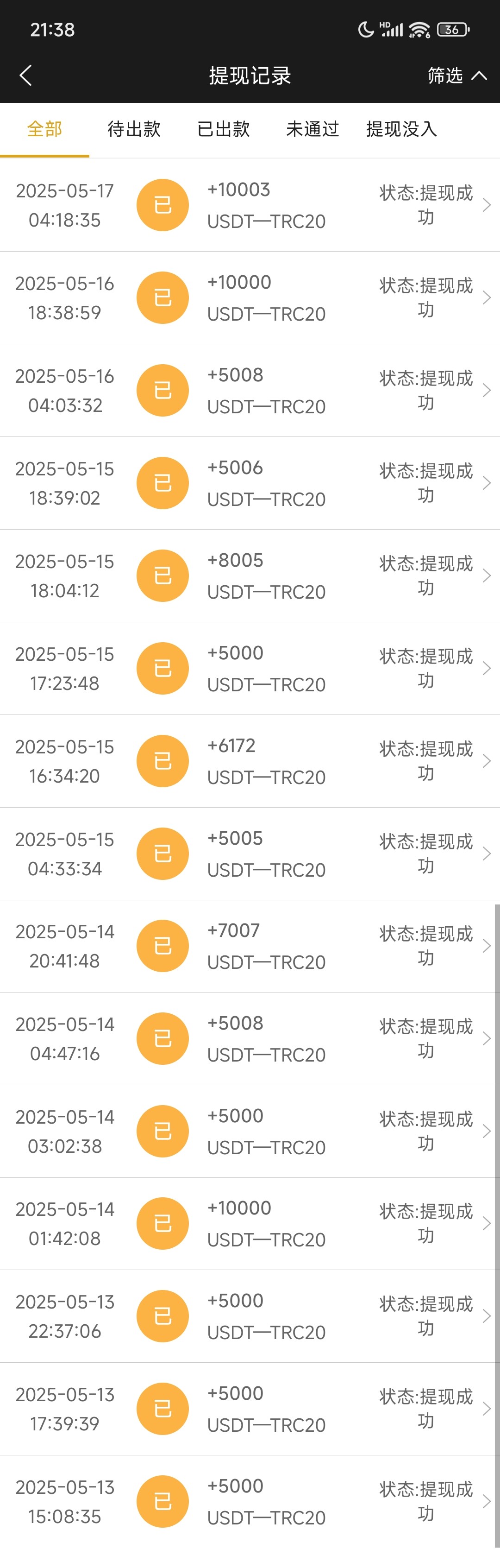Open the 筛选 filter dropdown
This screenshot has height=1568, width=500.
[x=456, y=76]
